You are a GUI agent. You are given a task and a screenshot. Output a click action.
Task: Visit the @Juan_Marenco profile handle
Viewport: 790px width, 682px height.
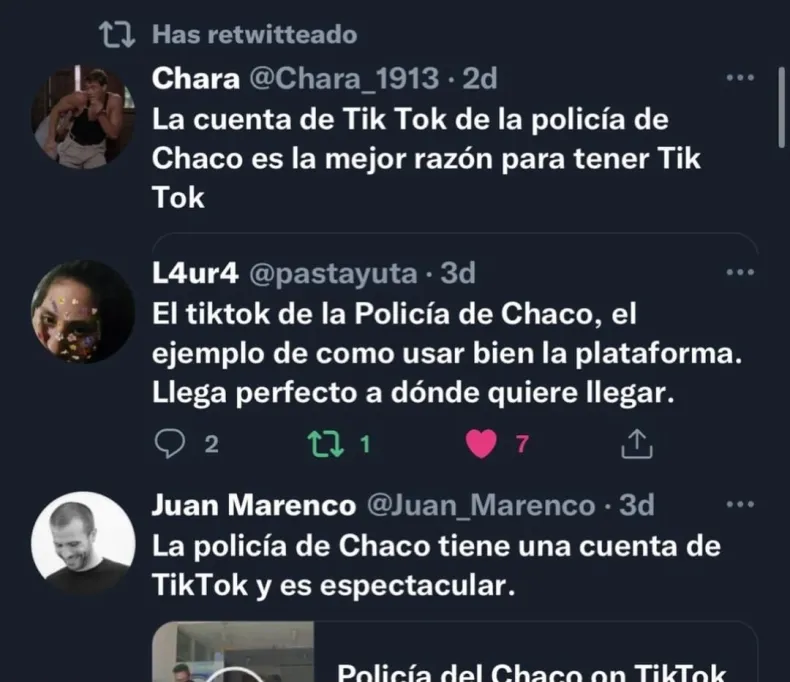tap(484, 506)
